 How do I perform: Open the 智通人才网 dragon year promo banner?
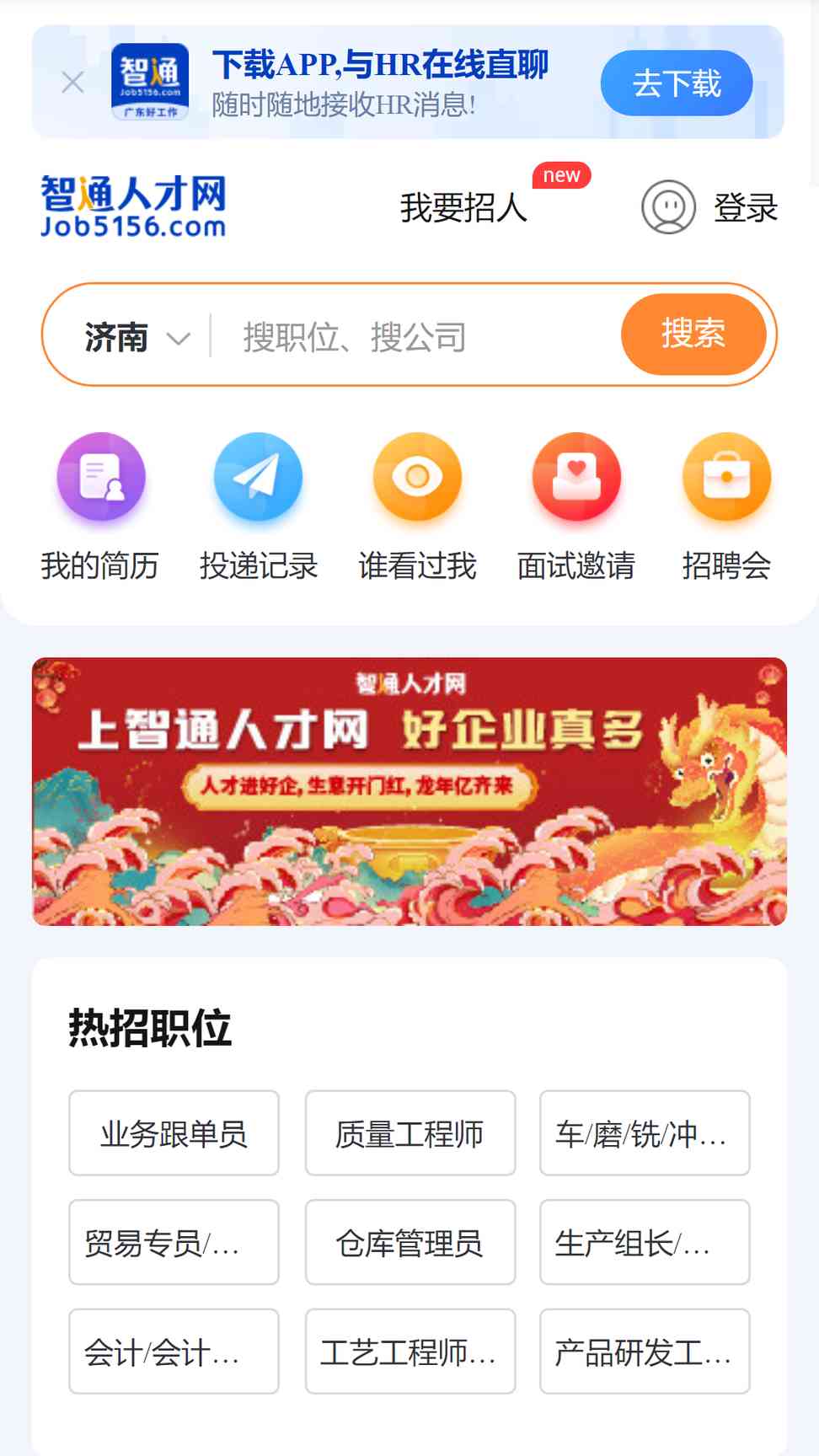pyautogui.click(x=409, y=791)
